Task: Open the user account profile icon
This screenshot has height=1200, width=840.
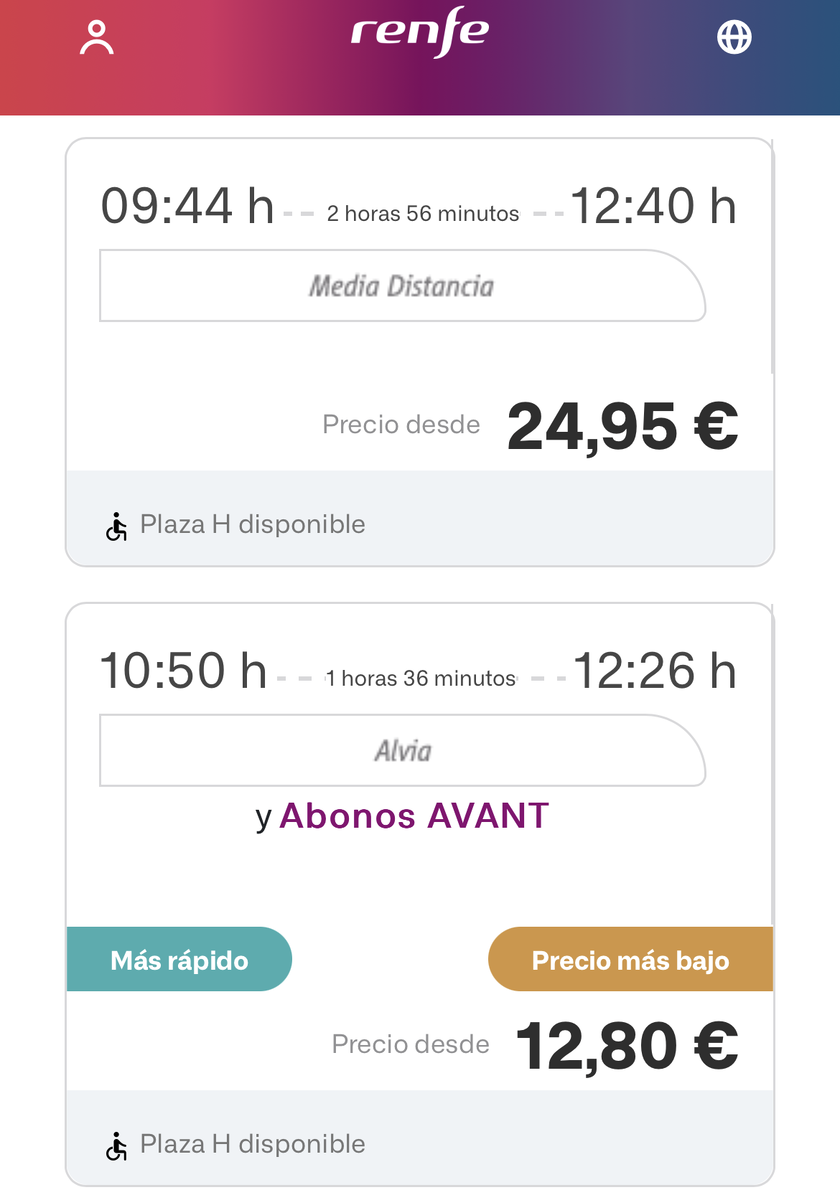Action: (97, 37)
